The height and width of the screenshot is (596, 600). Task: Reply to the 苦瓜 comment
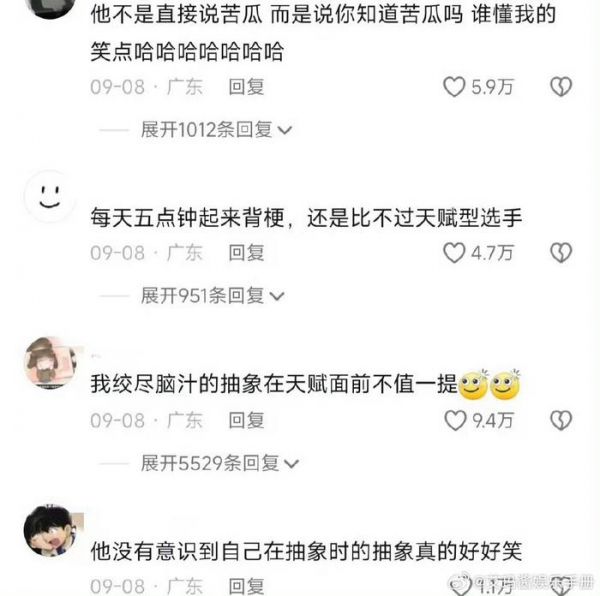[246, 87]
